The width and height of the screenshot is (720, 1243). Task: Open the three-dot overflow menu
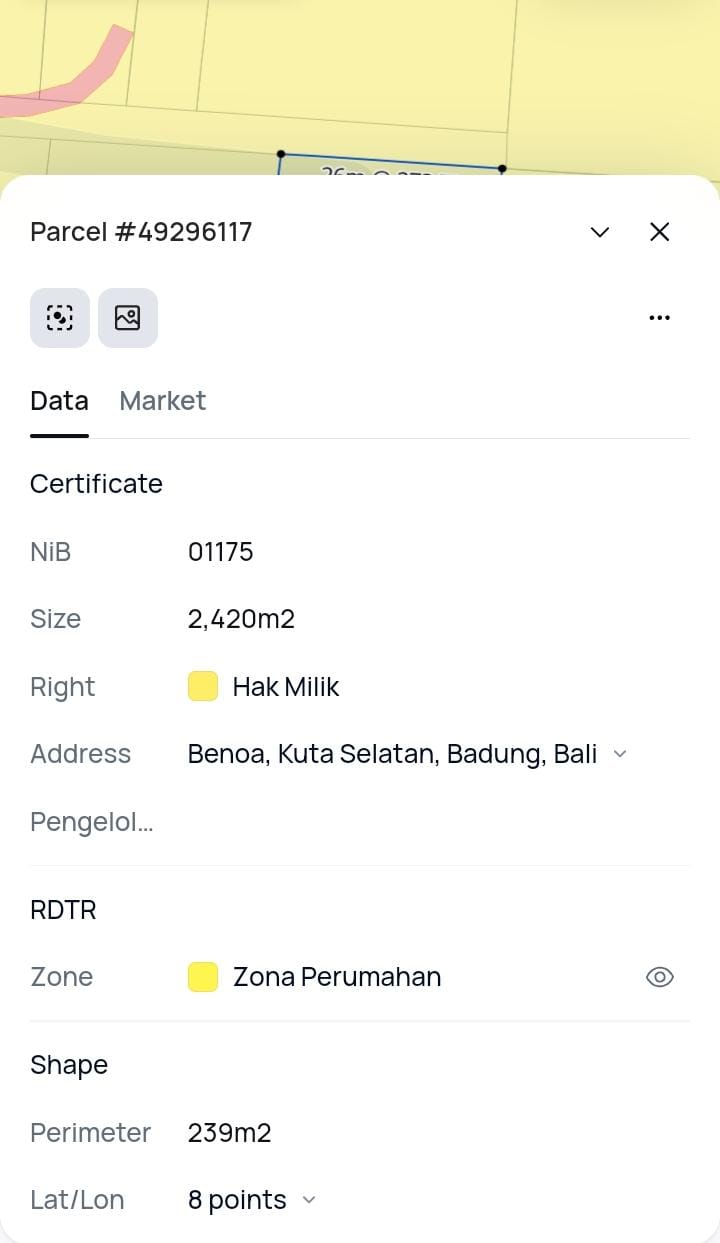659,318
